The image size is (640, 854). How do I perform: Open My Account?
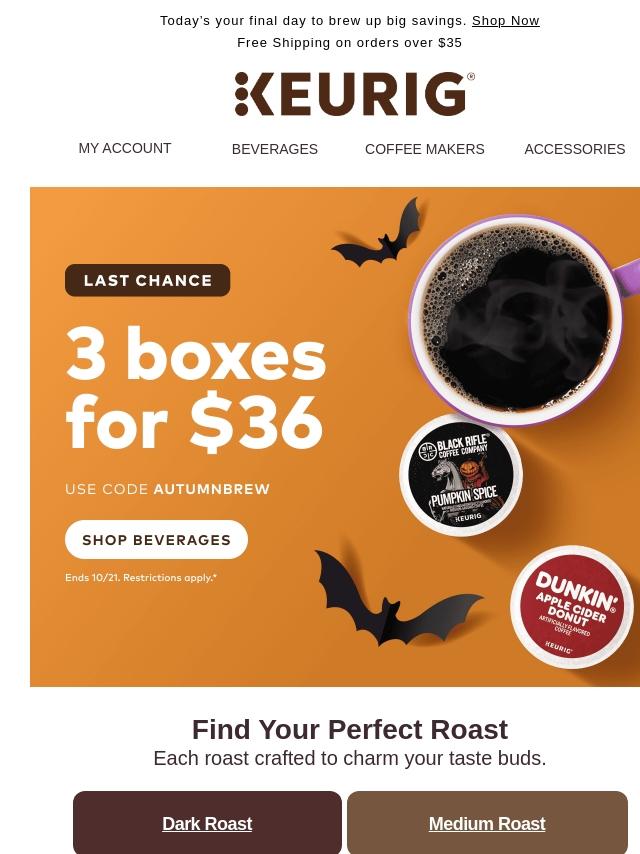click(x=125, y=148)
